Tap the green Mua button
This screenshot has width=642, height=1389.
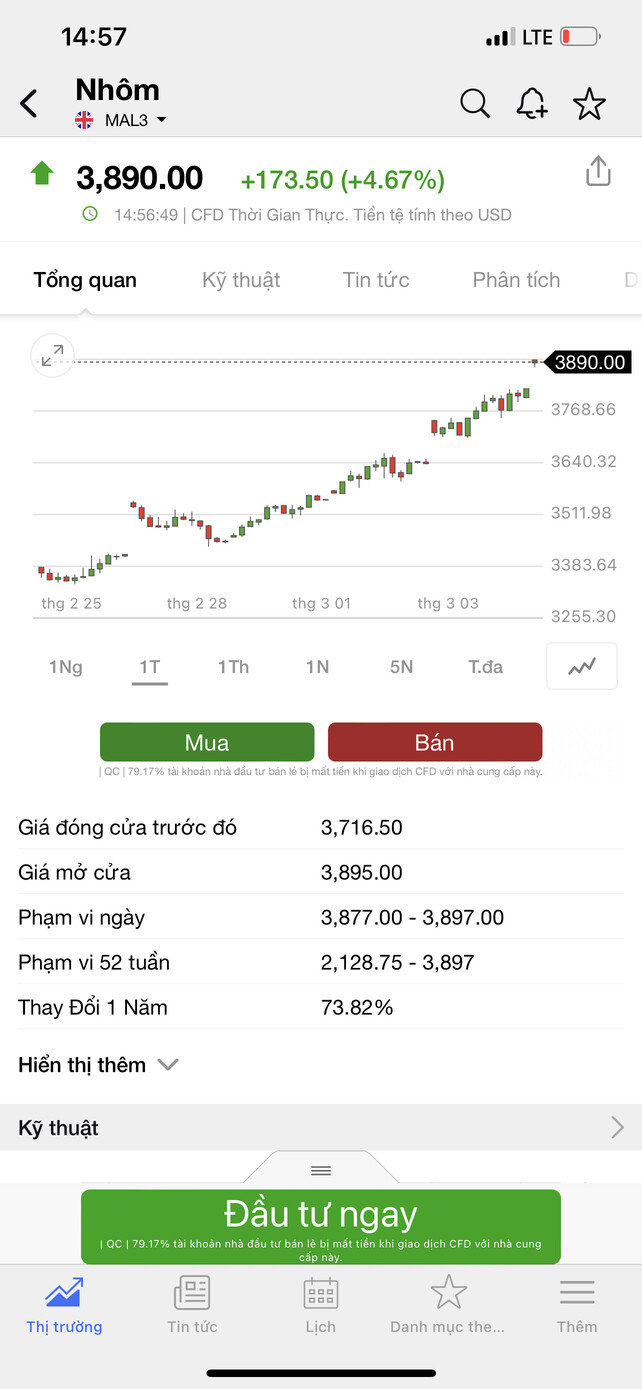click(x=207, y=743)
